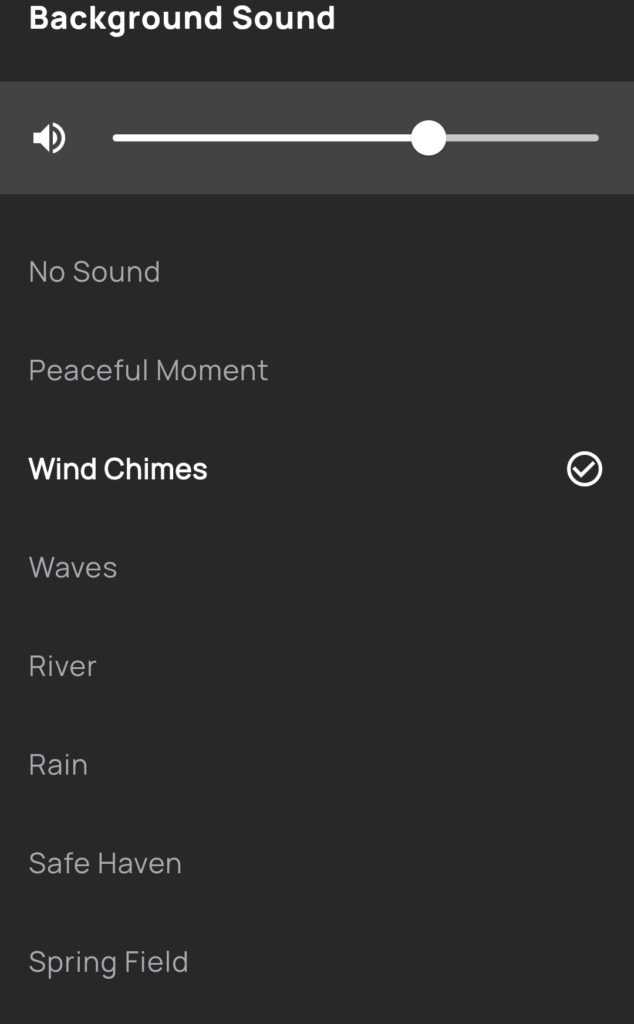Tap the speaker volume icon
The width and height of the screenshot is (634, 1024).
coord(50,138)
